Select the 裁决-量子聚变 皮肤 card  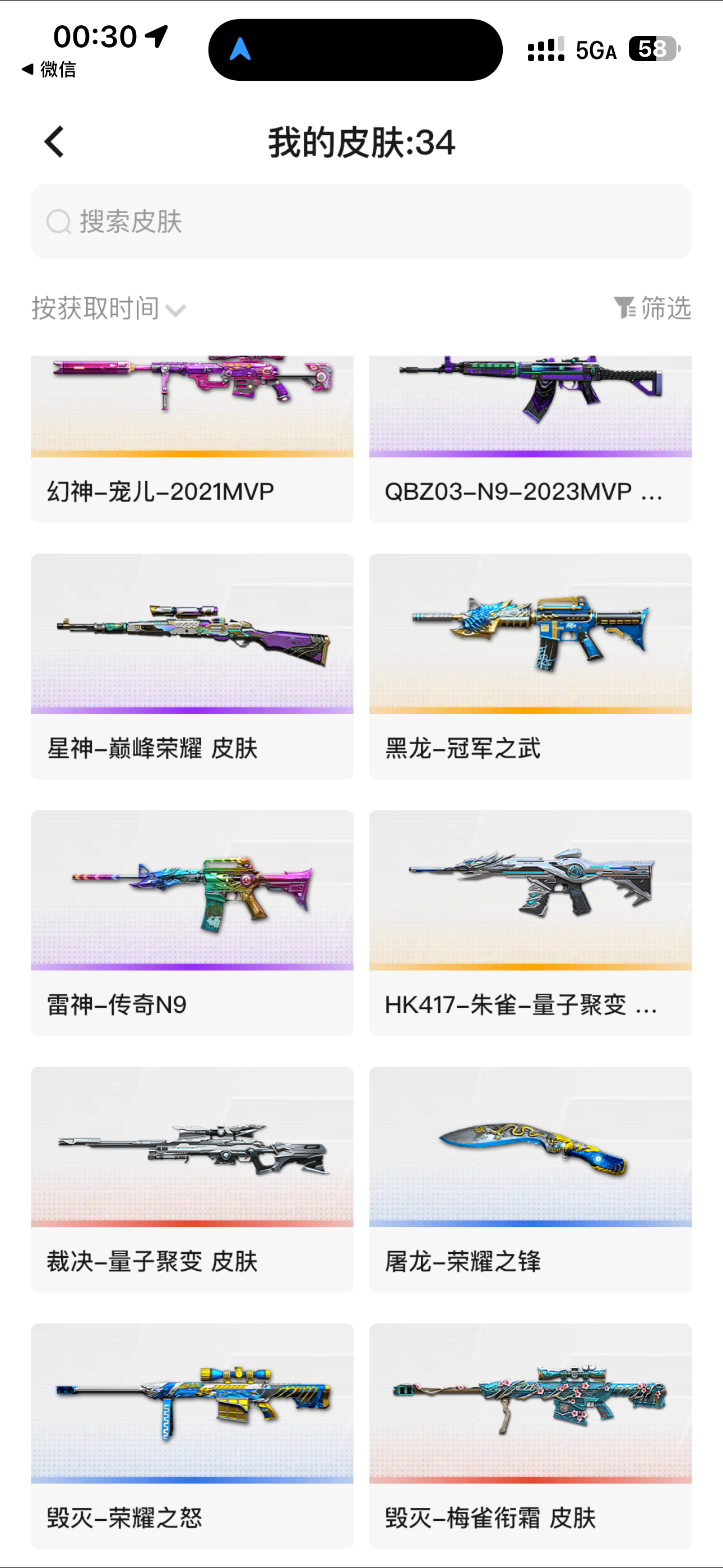tap(192, 1179)
